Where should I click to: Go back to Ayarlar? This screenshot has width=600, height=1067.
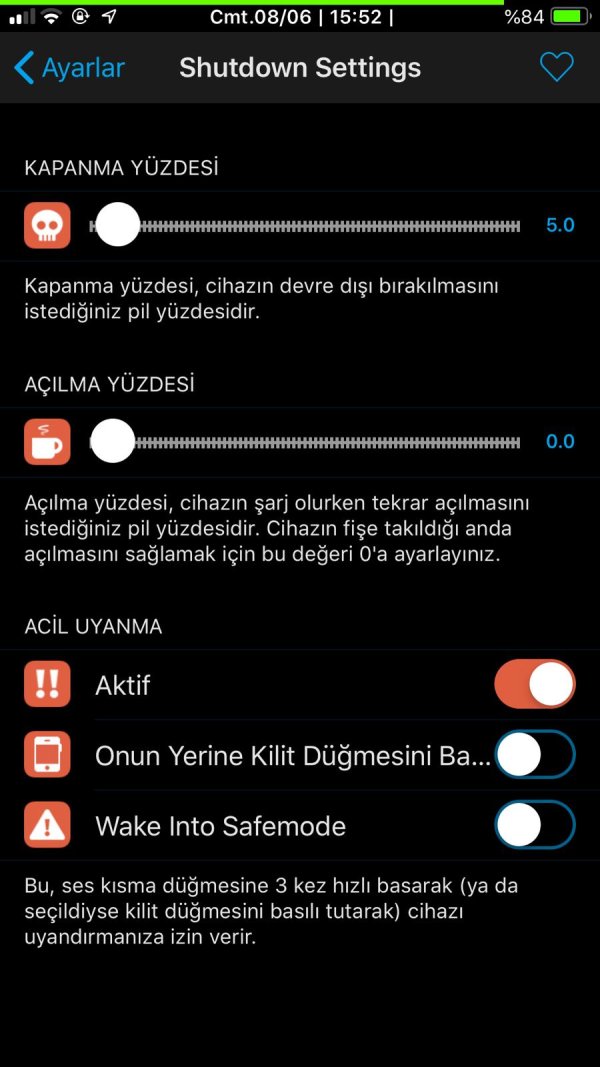(x=70, y=68)
